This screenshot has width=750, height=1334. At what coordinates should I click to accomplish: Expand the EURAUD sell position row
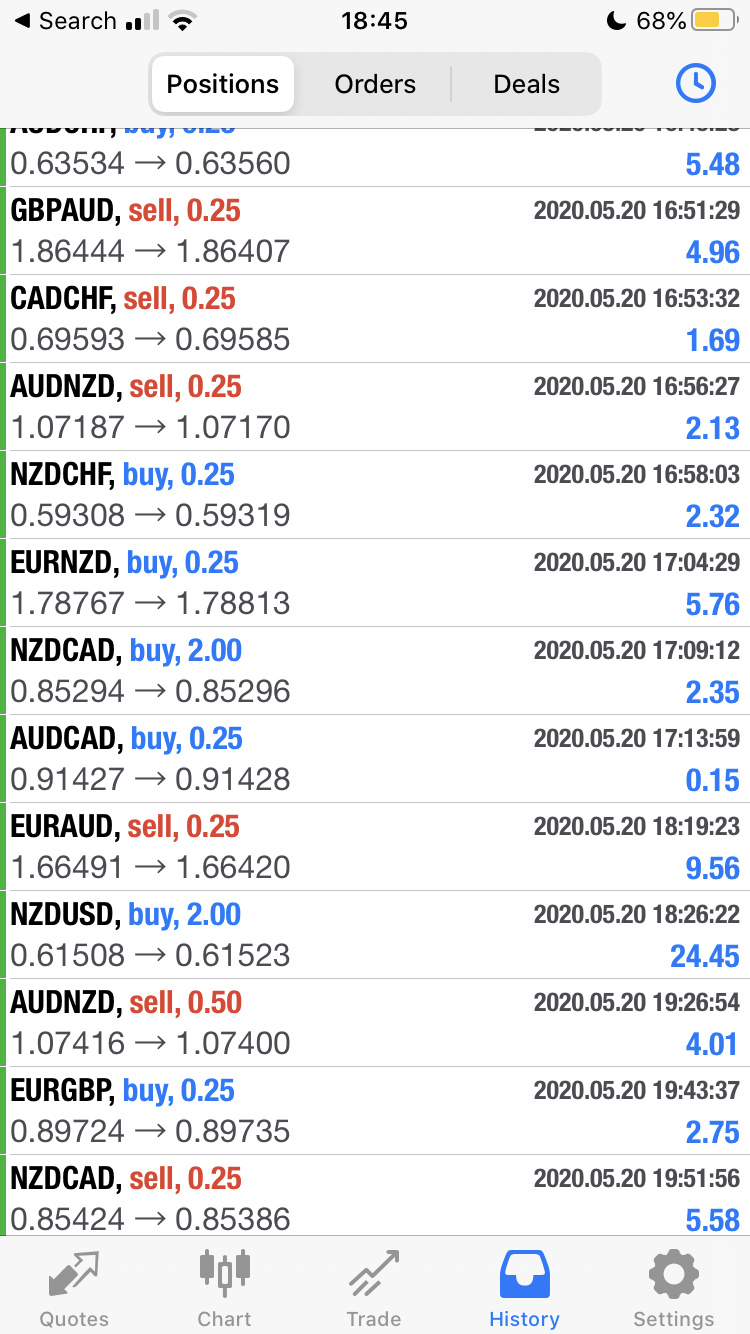(375, 847)
